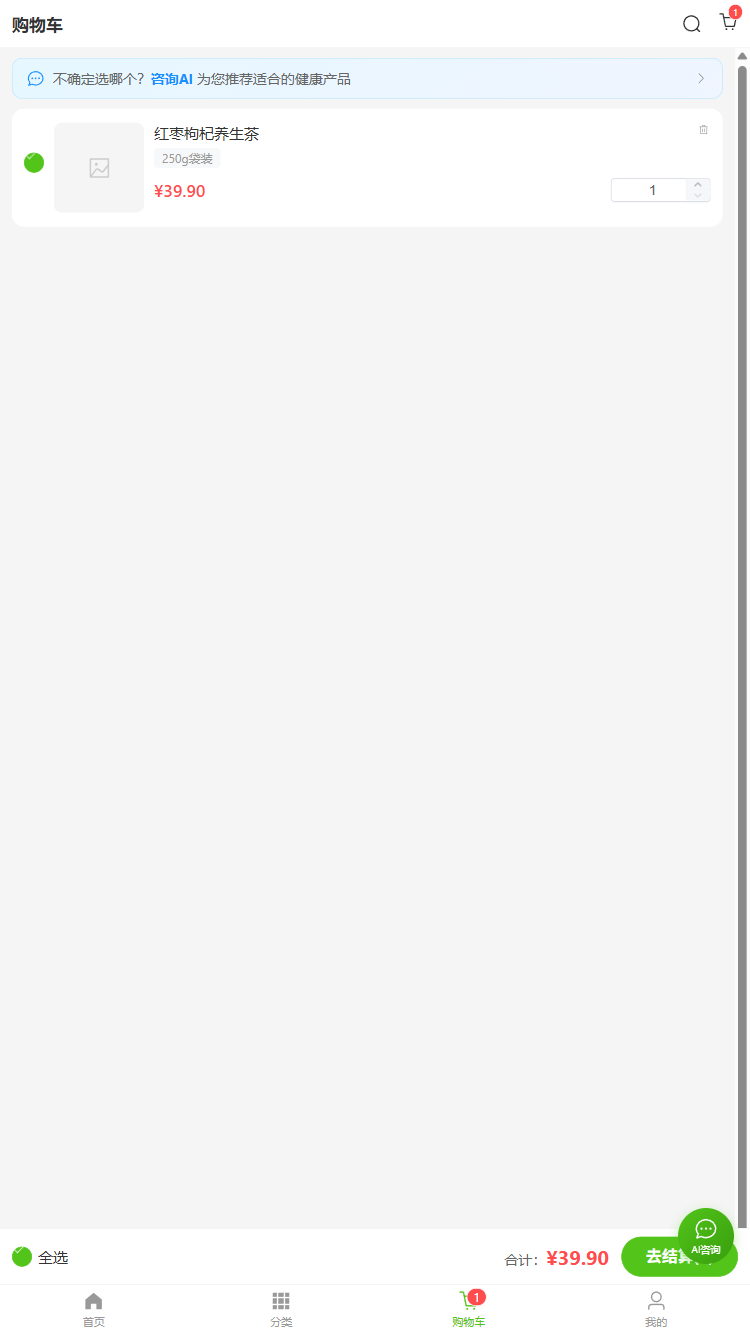The height and width of the screenshot is (1334, 750).
Task: Select the 购物车 tab
Action: pos(468,1308)
